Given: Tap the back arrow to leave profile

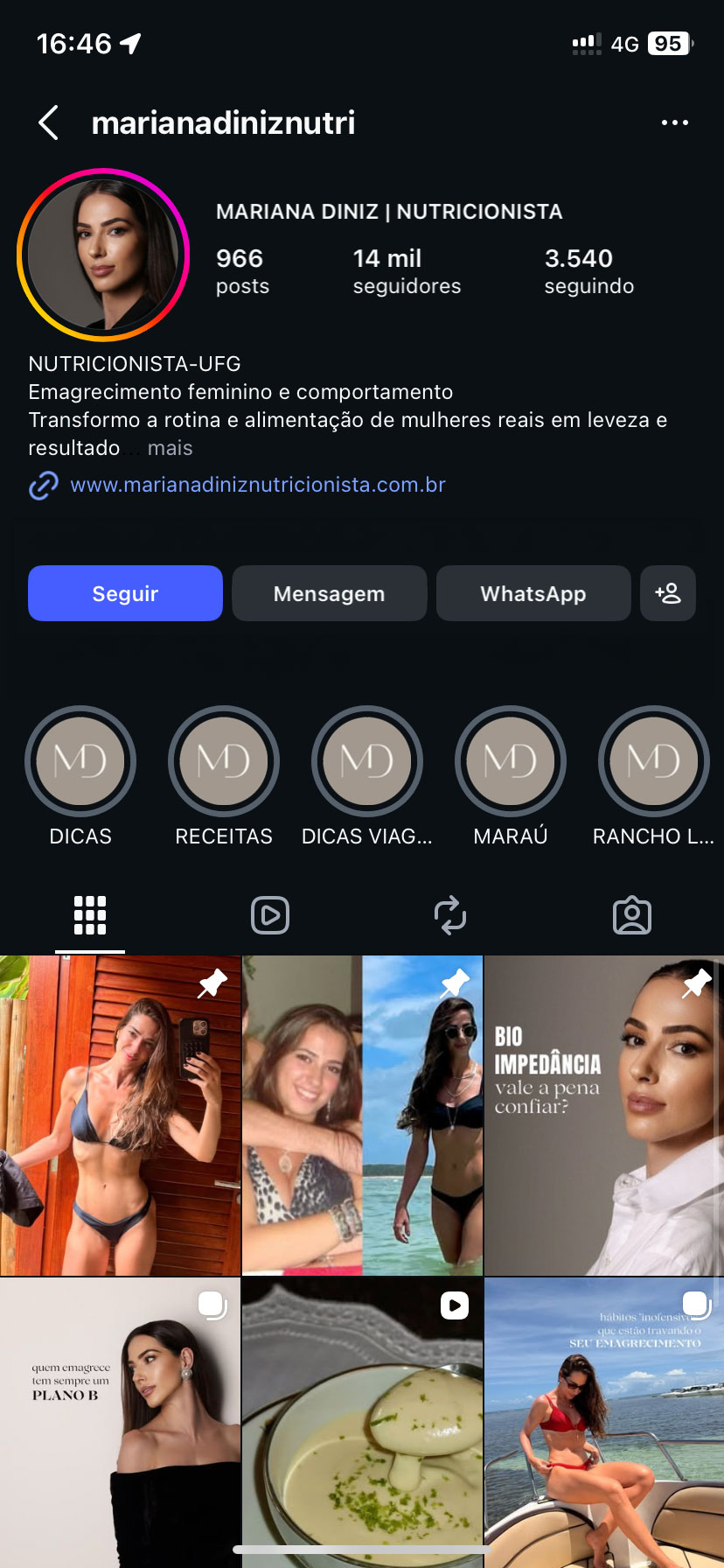Looking at the screenshot, I should tap(49, 122).
